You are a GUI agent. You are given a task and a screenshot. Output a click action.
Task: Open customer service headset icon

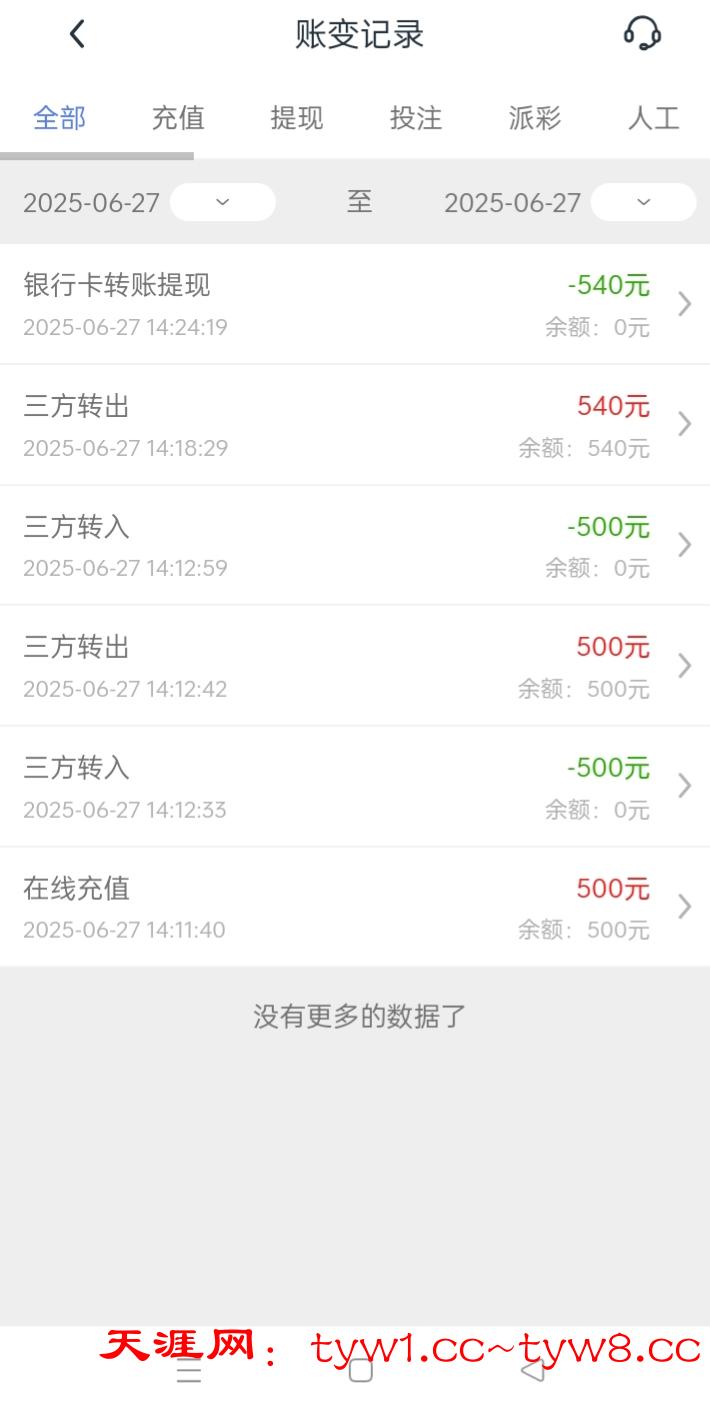(642, 34)
